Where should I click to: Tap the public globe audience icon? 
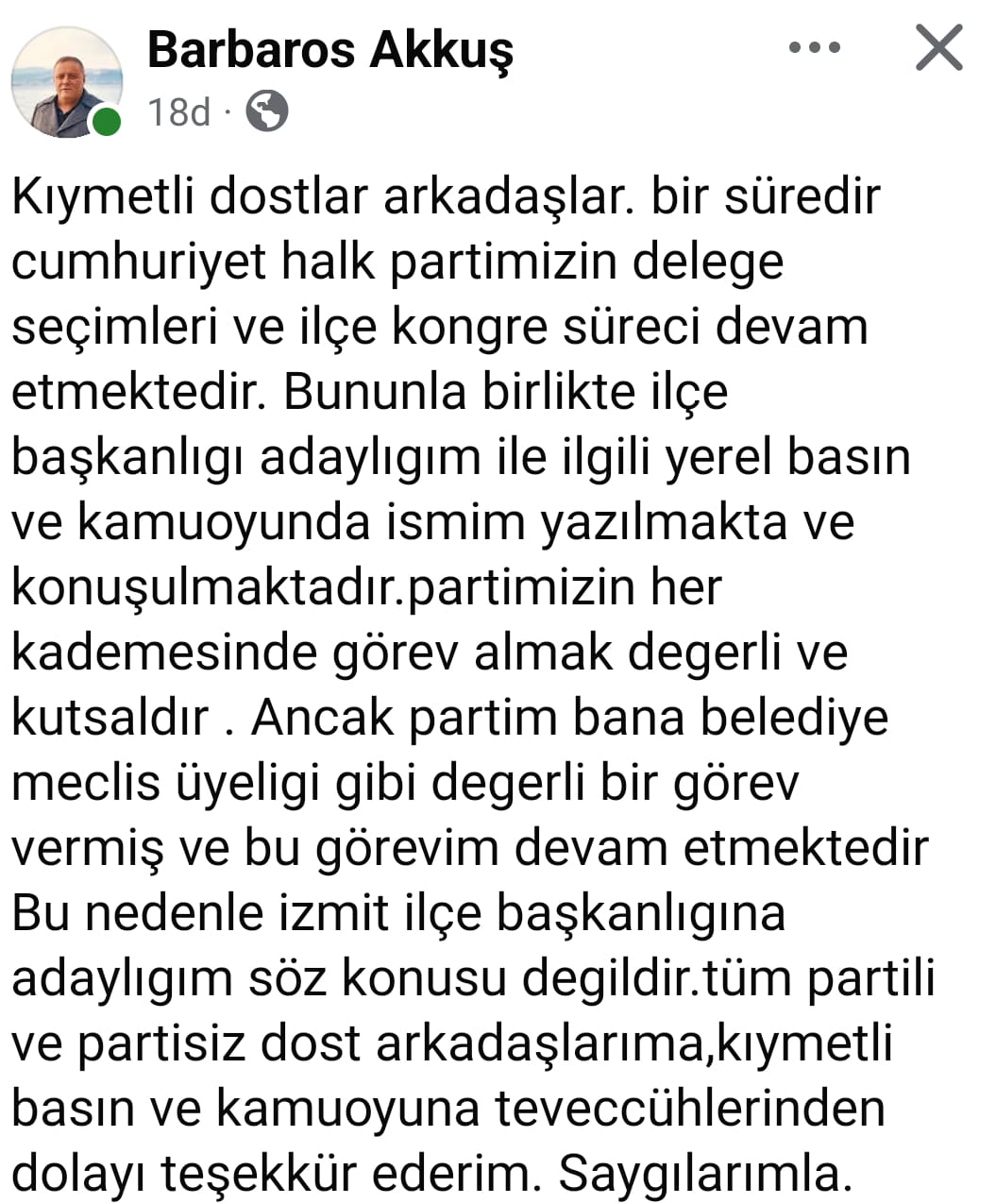point(266,112)
